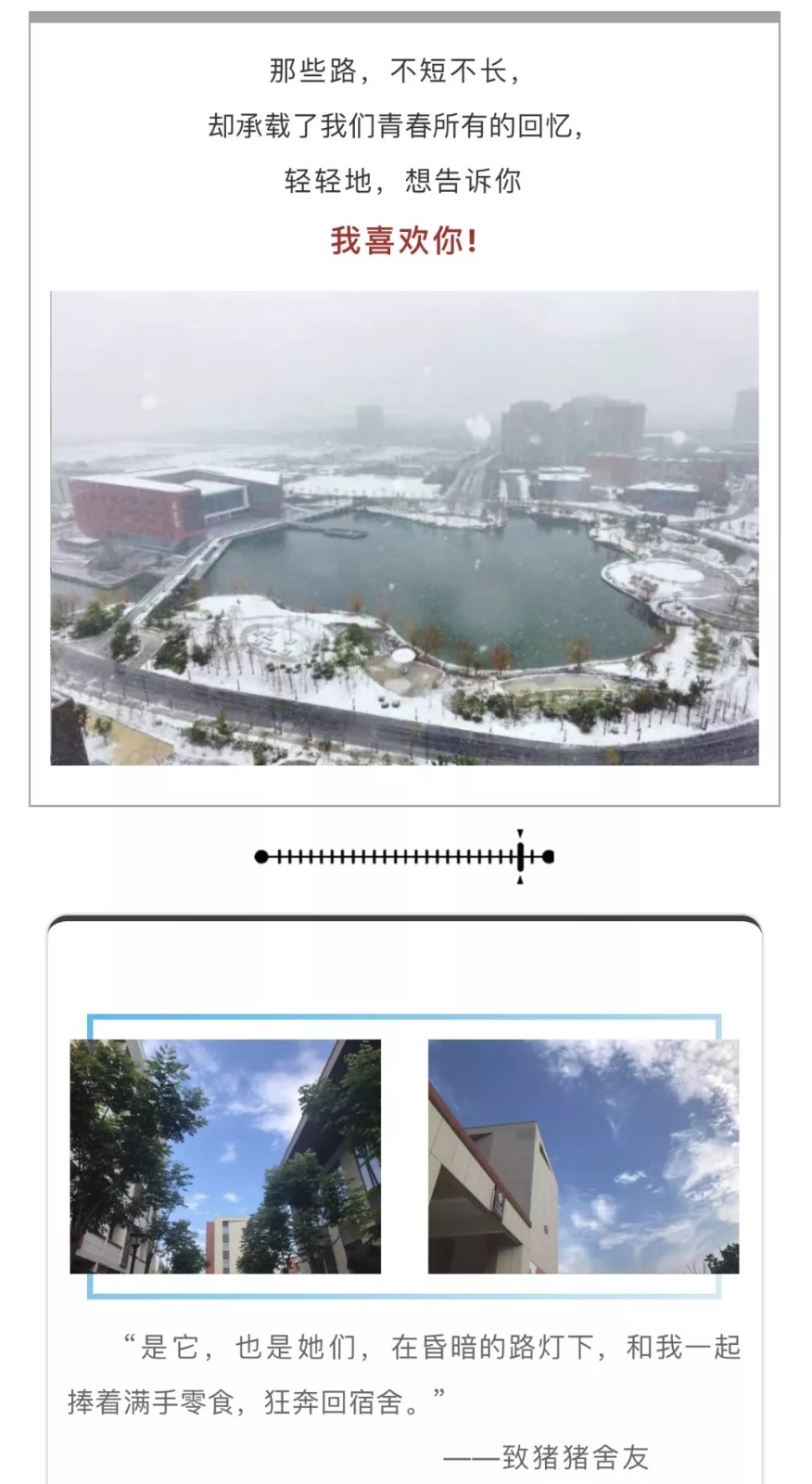Open the snowy campus lake photo
812x1484 pixels.
point(404,528)
